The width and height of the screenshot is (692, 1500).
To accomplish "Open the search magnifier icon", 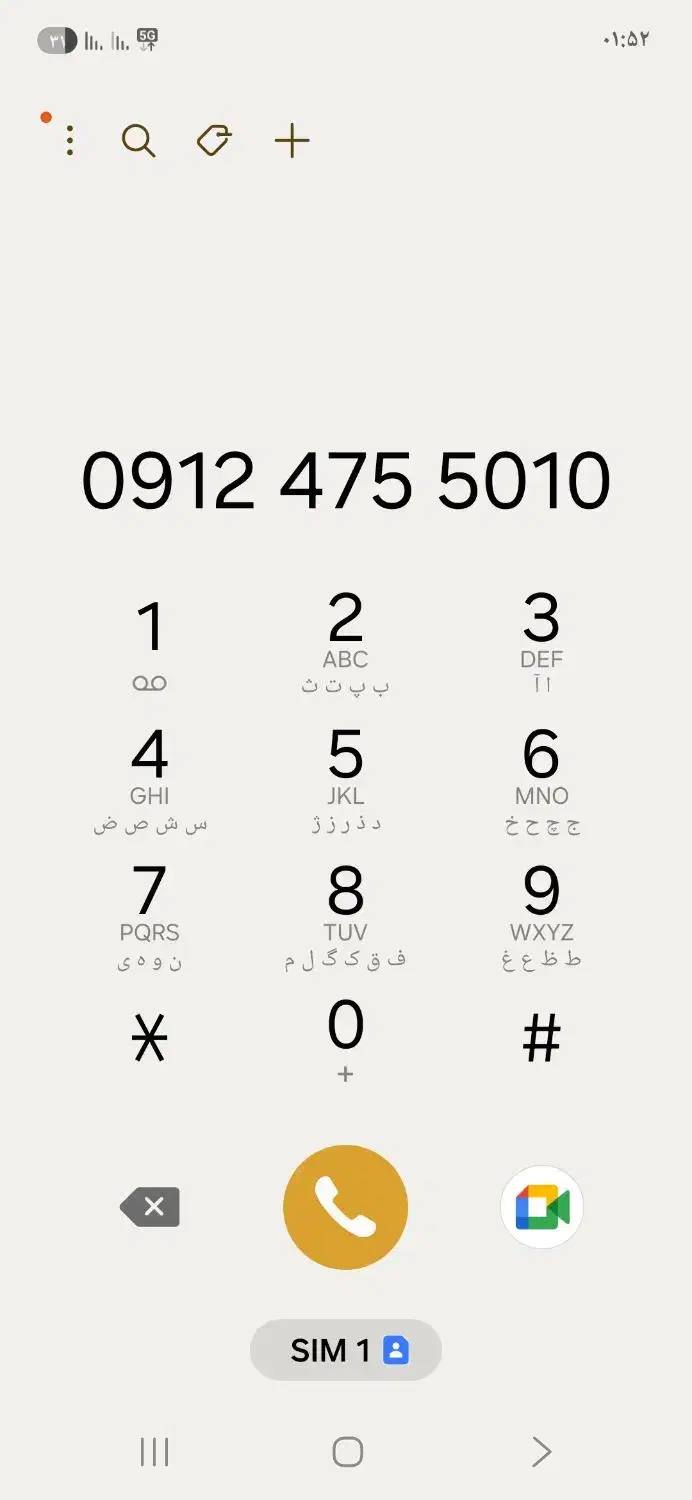I will pos(139,141).
